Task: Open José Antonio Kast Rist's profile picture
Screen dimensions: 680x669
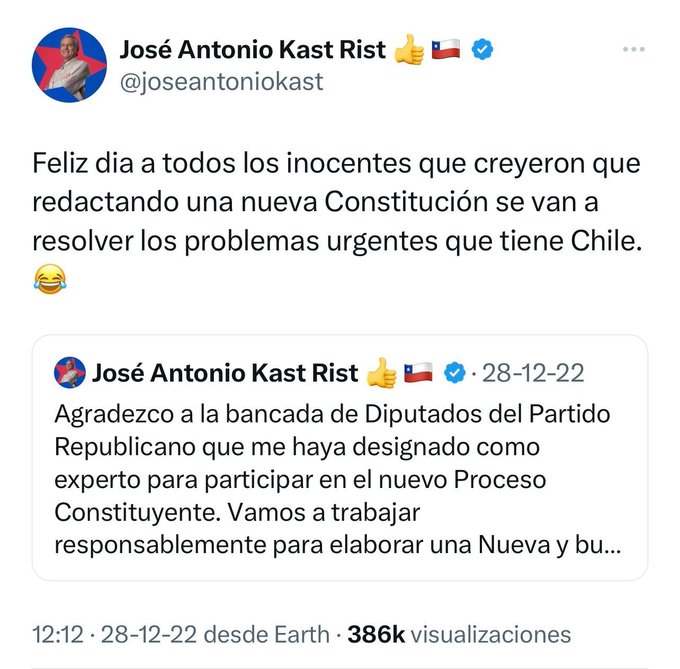Action: pos(70,64)
